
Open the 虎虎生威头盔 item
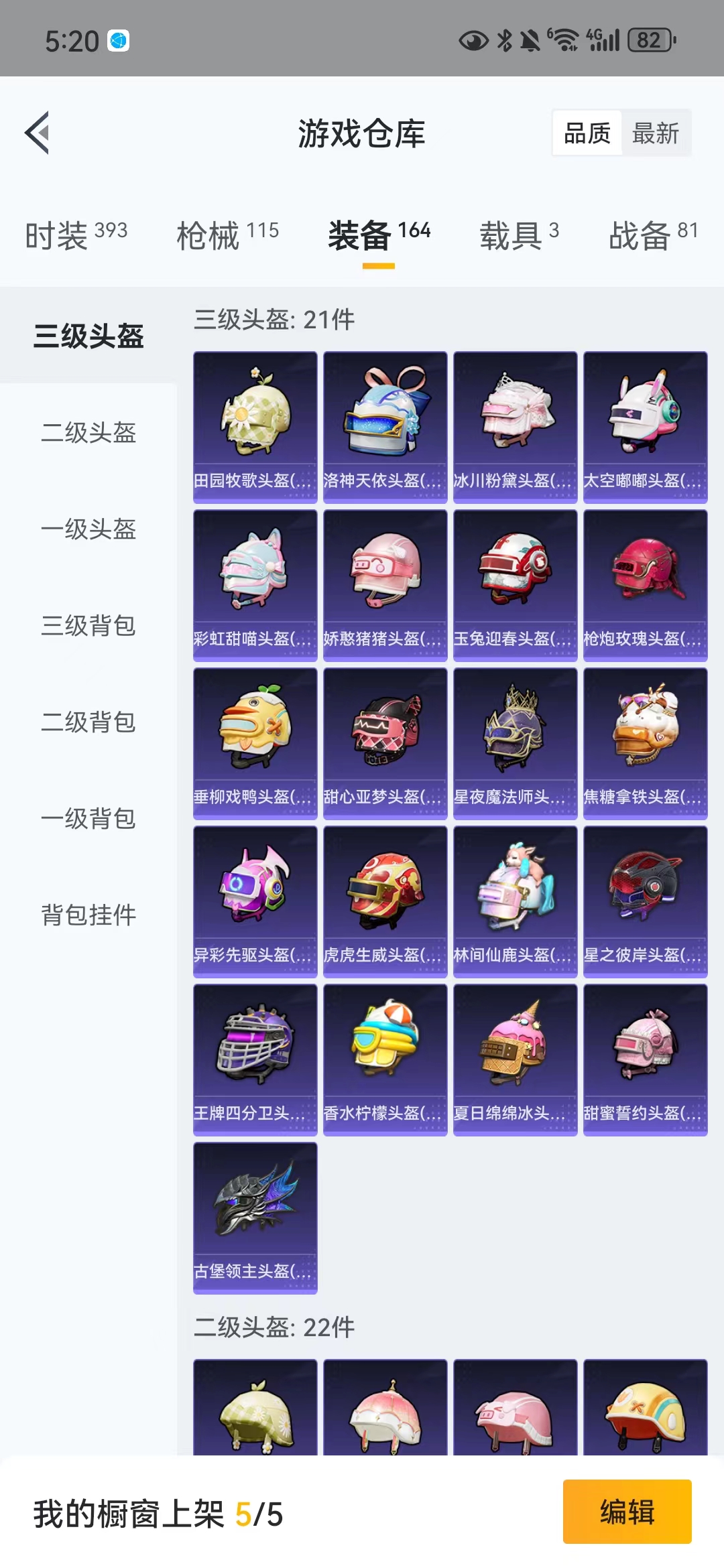(385, 901)
